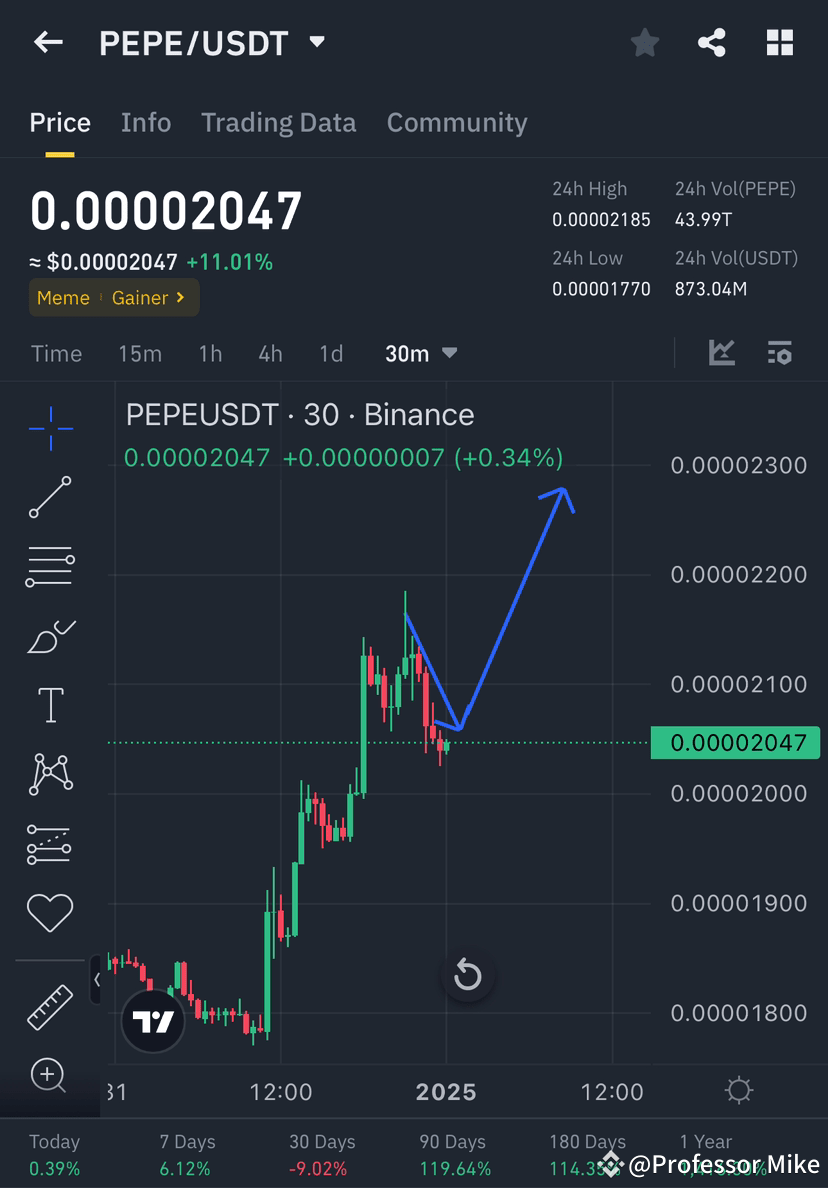
Task: Open the PEPE/USDT pair selector dropdown
Action: [315, 42]
